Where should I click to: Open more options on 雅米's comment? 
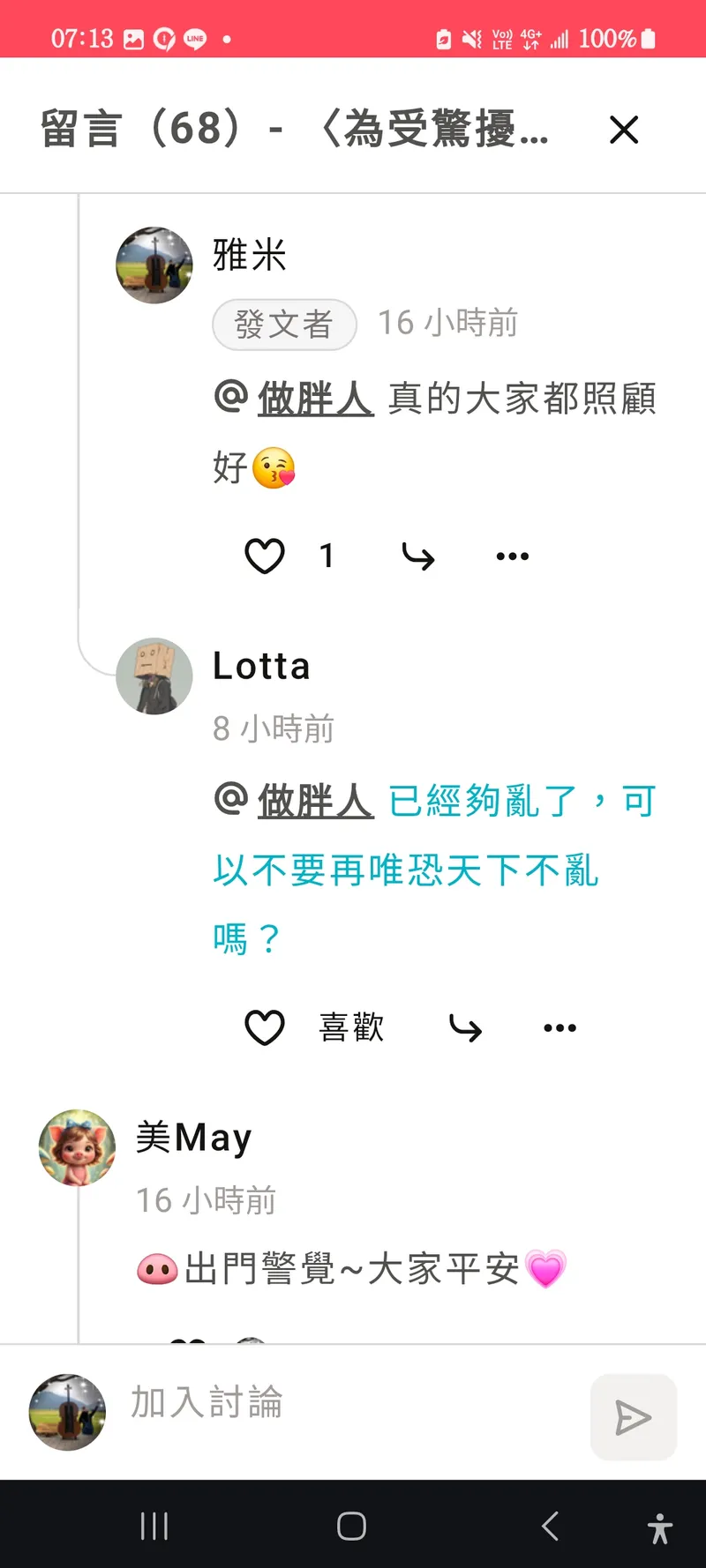tap(513, 556)
